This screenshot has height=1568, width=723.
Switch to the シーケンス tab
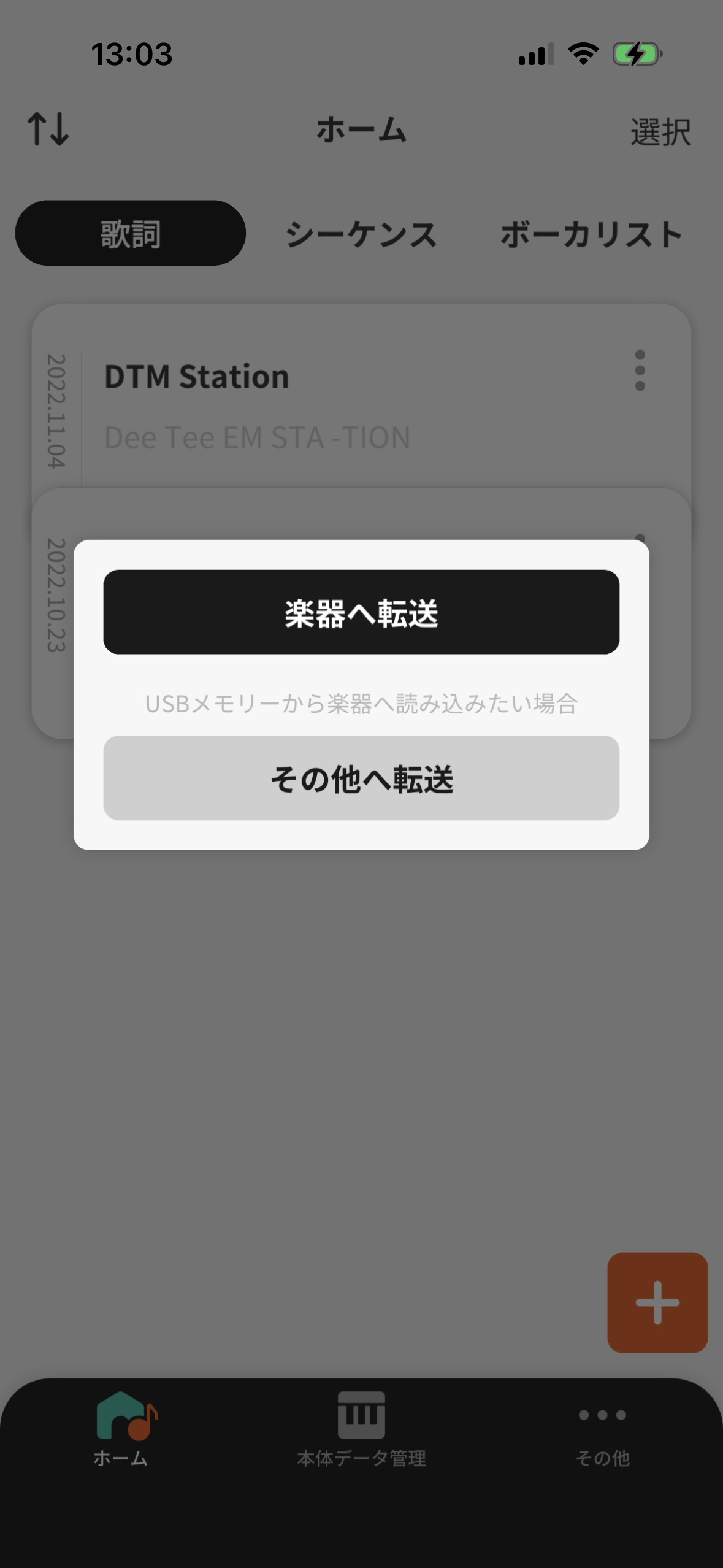pos(361,234)
